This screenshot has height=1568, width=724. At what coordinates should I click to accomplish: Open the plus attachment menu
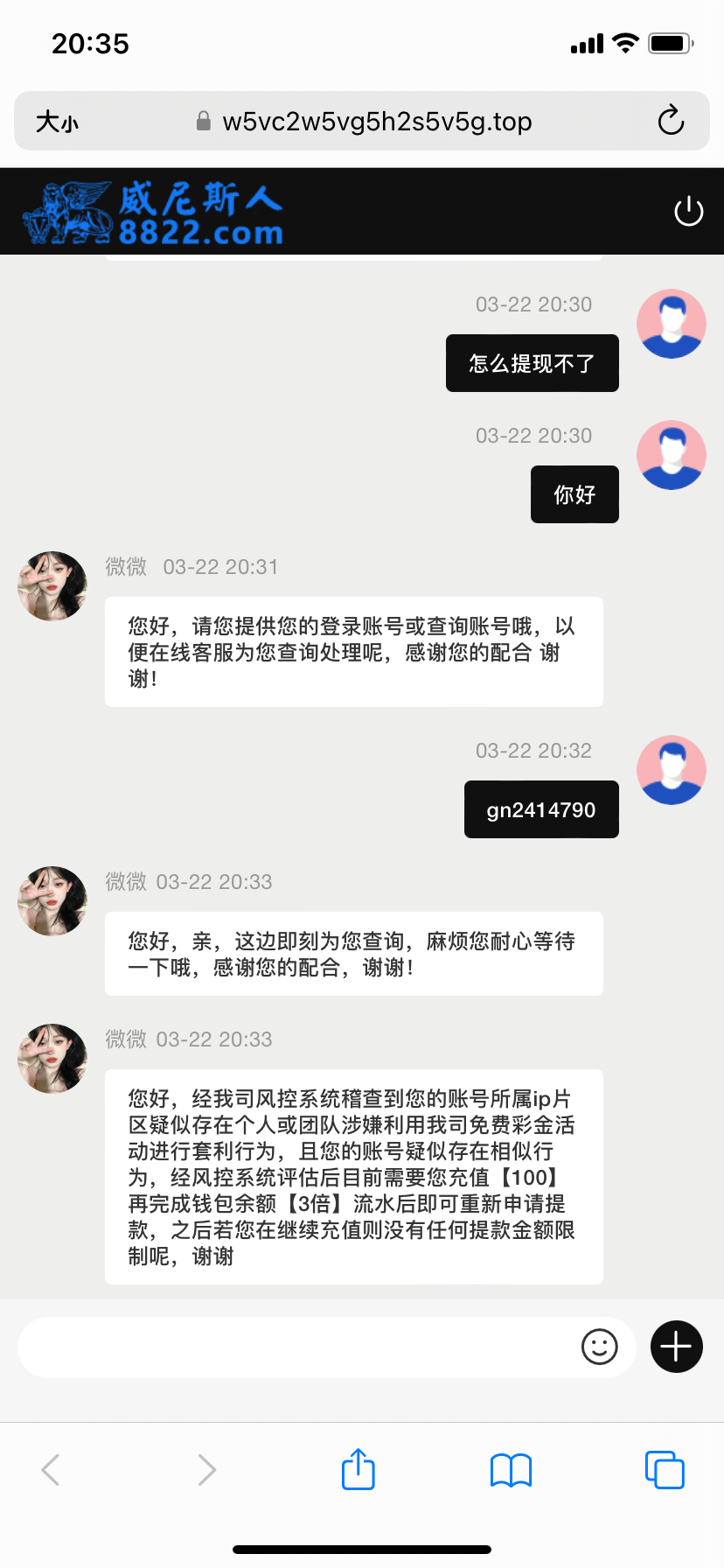point(676,1347)
